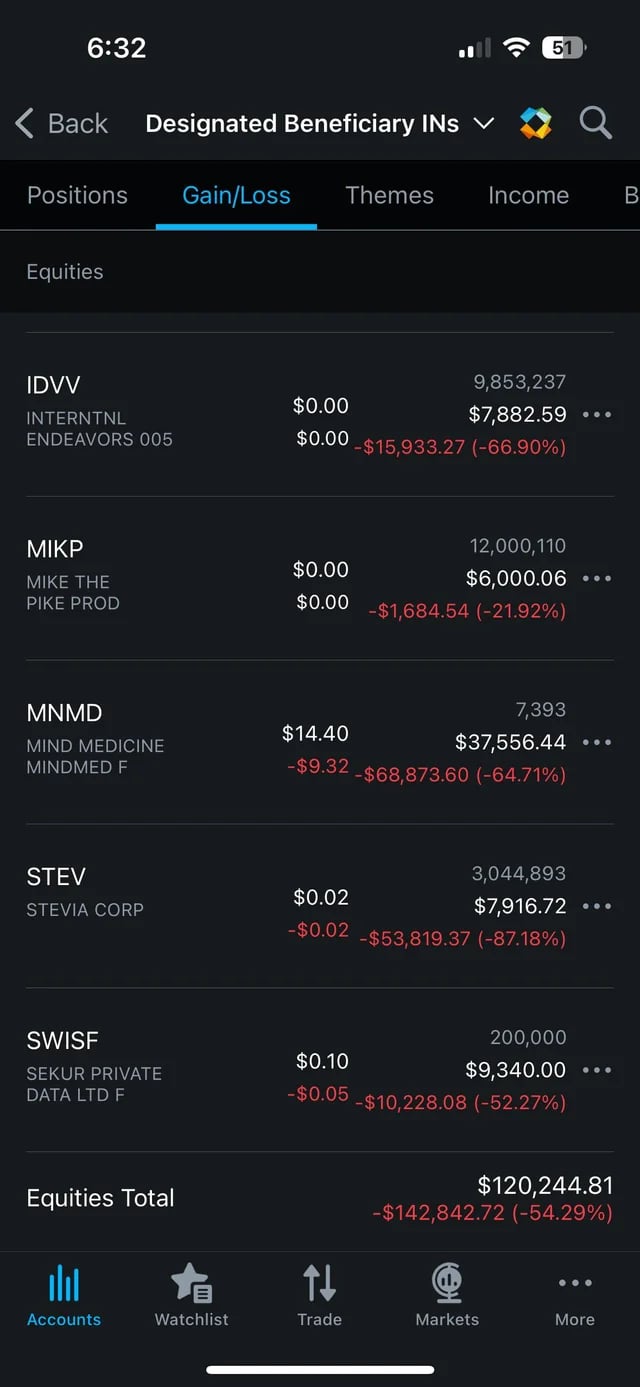The width and height of the screenshot is (640, 1387).
Task: Open more options for STEV
Action: tap(597, 906)
